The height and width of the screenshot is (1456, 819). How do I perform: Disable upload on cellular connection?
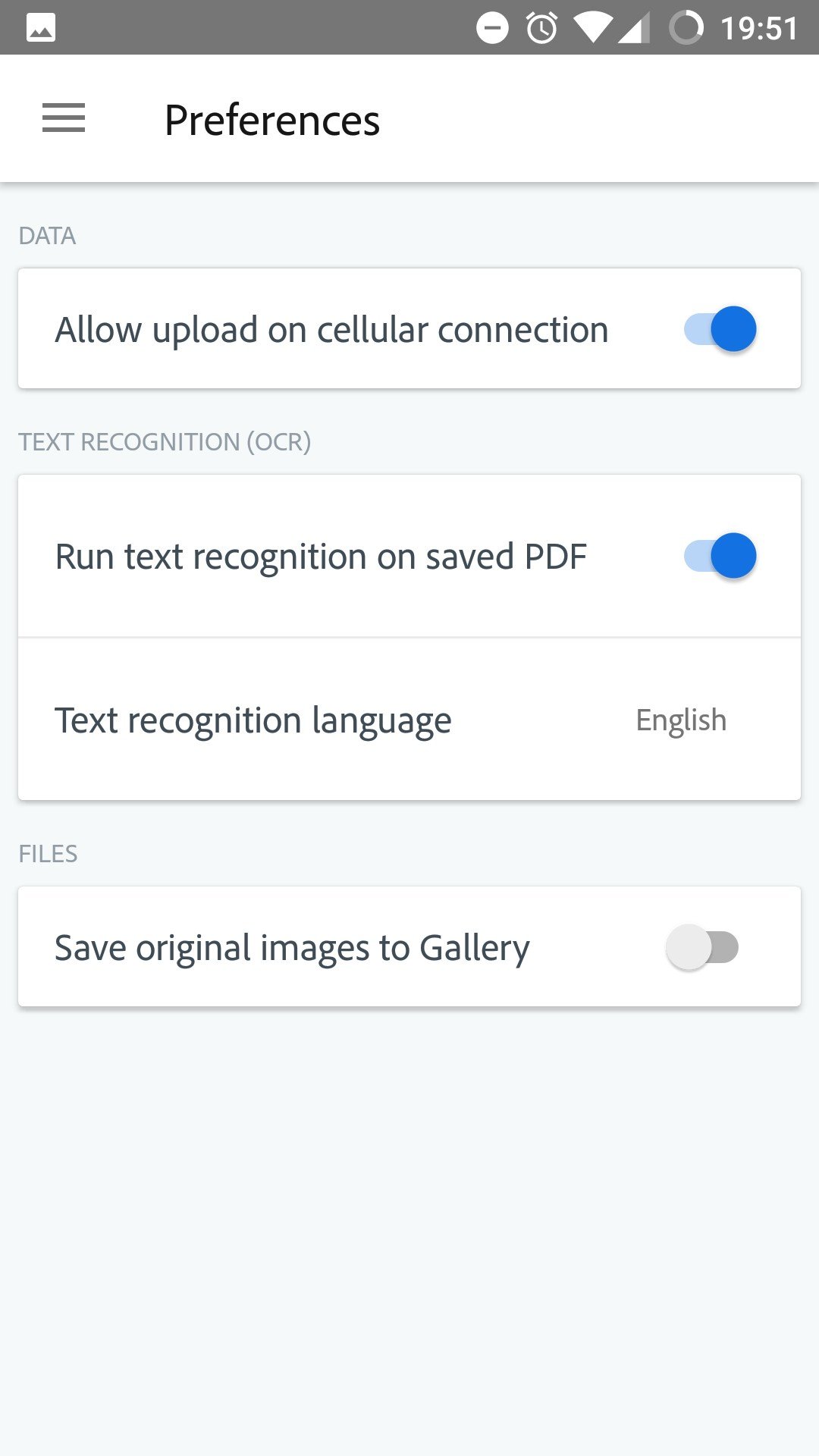(x=720, y=329)
